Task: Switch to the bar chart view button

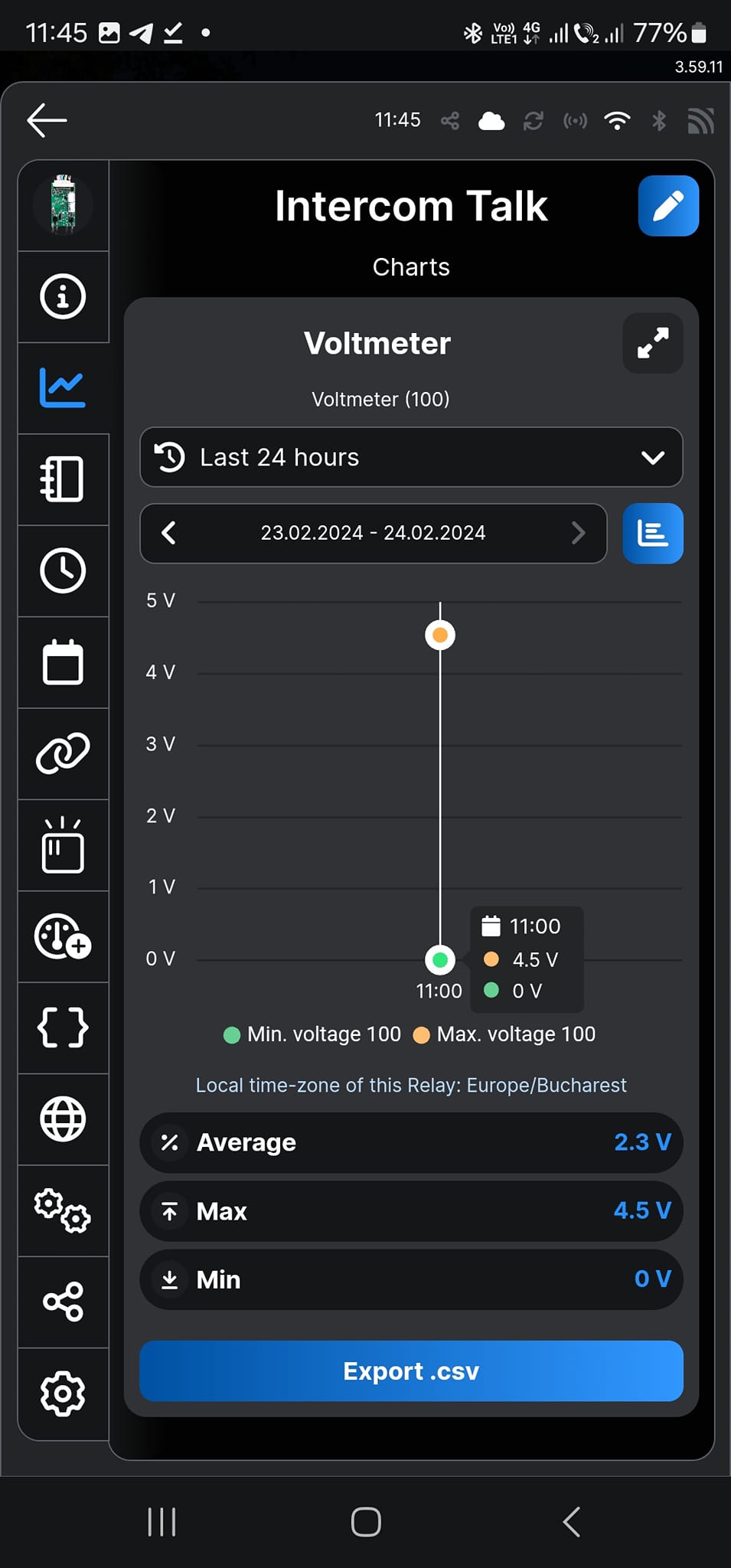Action: click(x=653, y=534)
